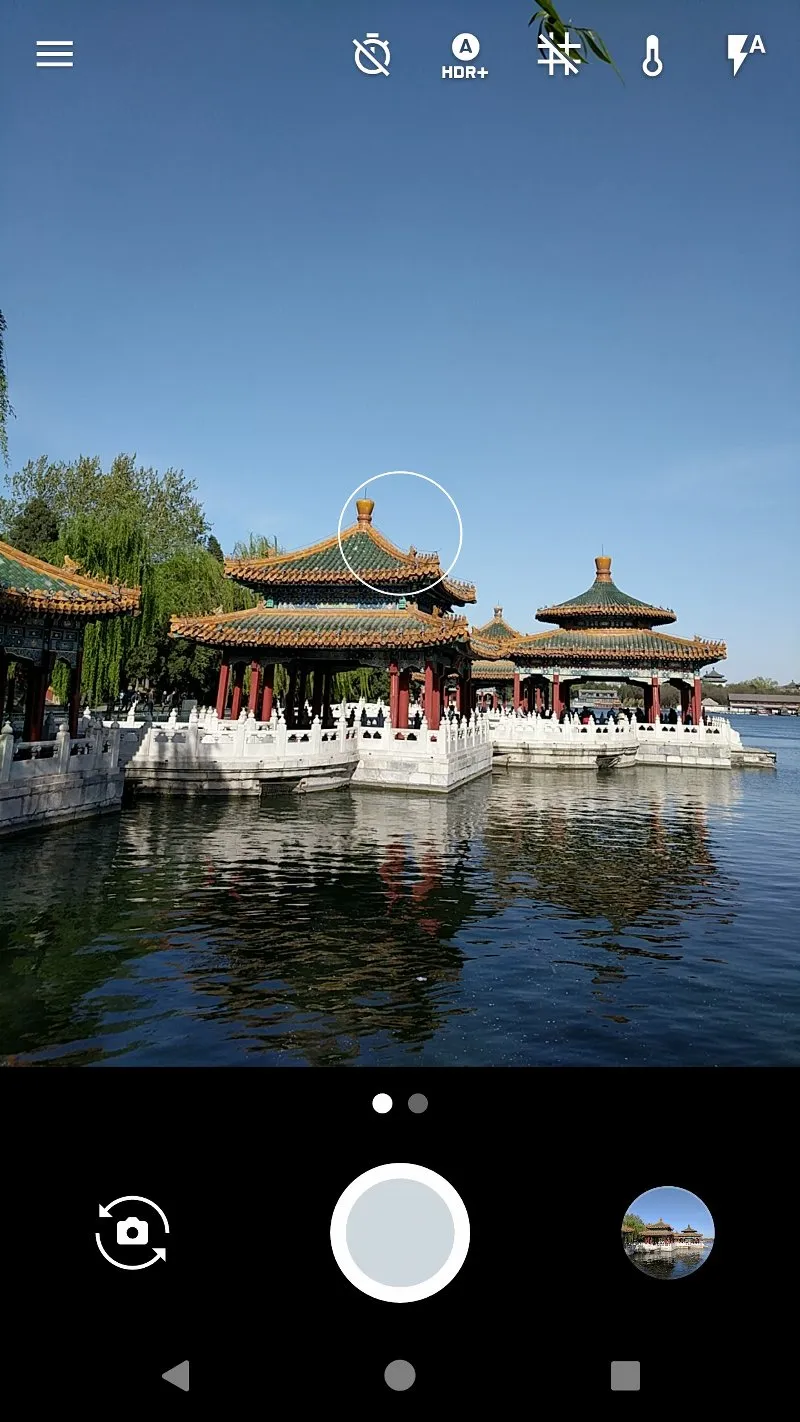Open the white balance temperature setting
800x1422 pixels.
(x=652, y=56)
